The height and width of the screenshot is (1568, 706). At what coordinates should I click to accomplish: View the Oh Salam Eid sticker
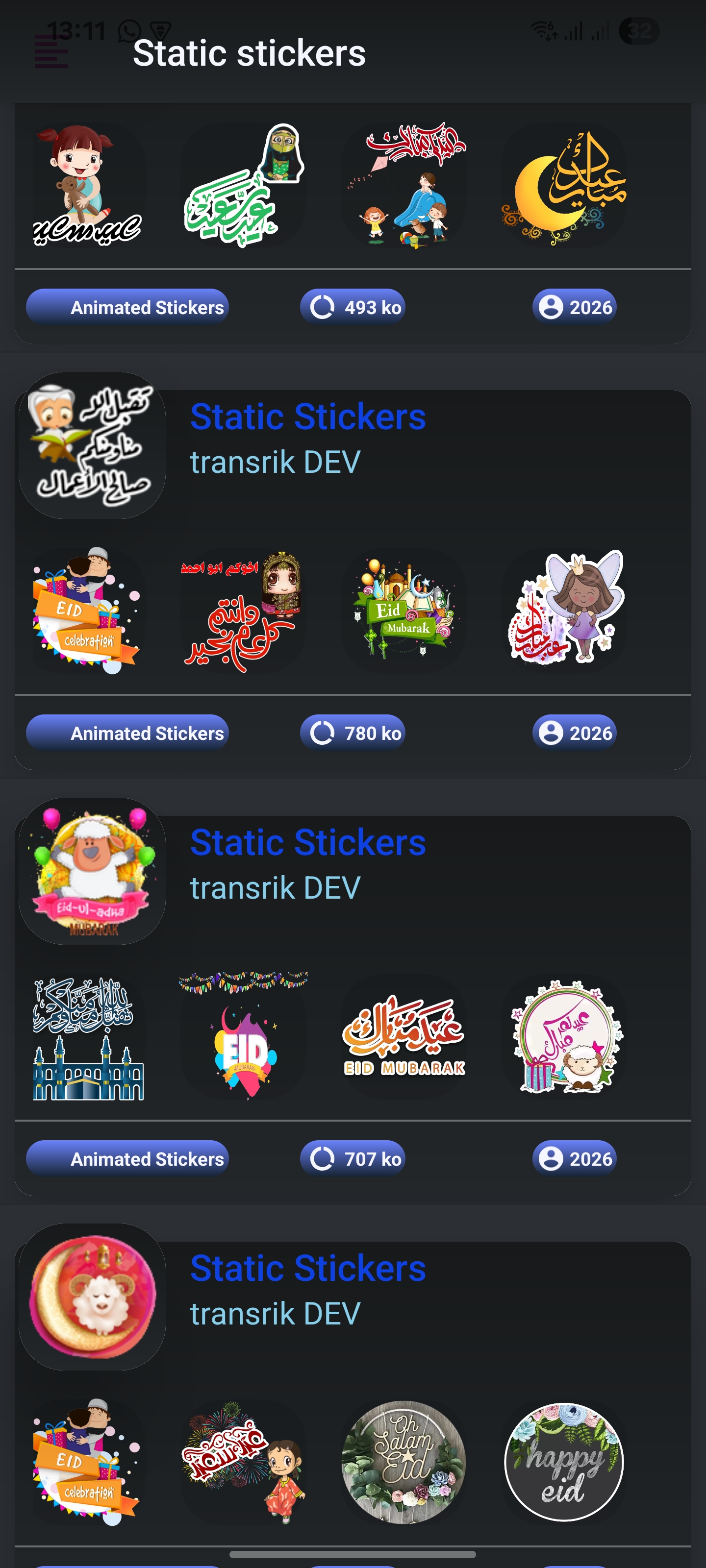click(403, 1462)
